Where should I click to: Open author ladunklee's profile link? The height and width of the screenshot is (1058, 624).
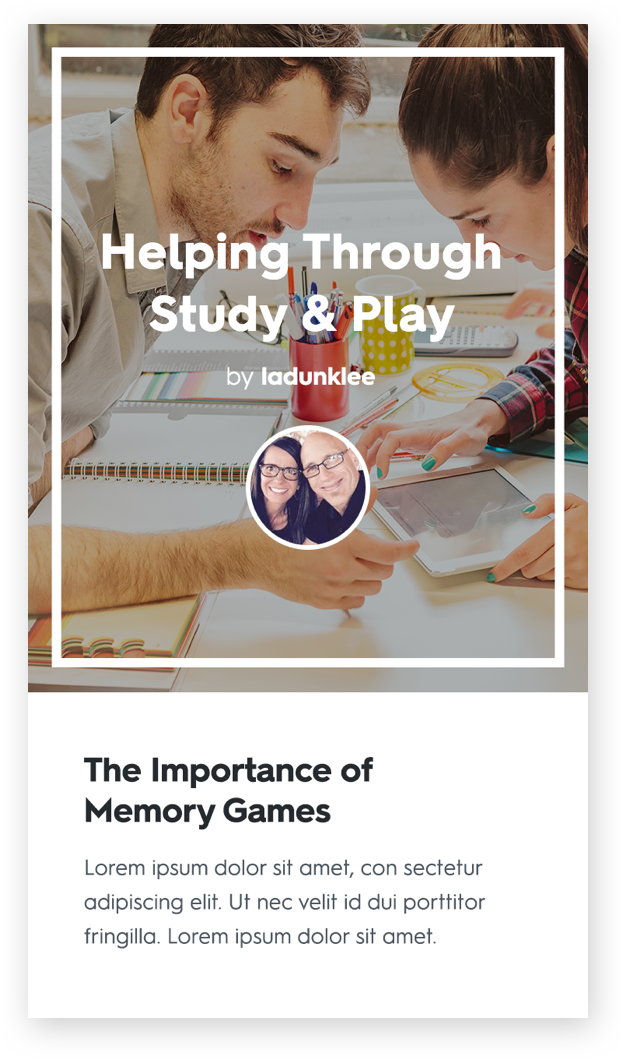pyautogui.click(x=317, y=377)
